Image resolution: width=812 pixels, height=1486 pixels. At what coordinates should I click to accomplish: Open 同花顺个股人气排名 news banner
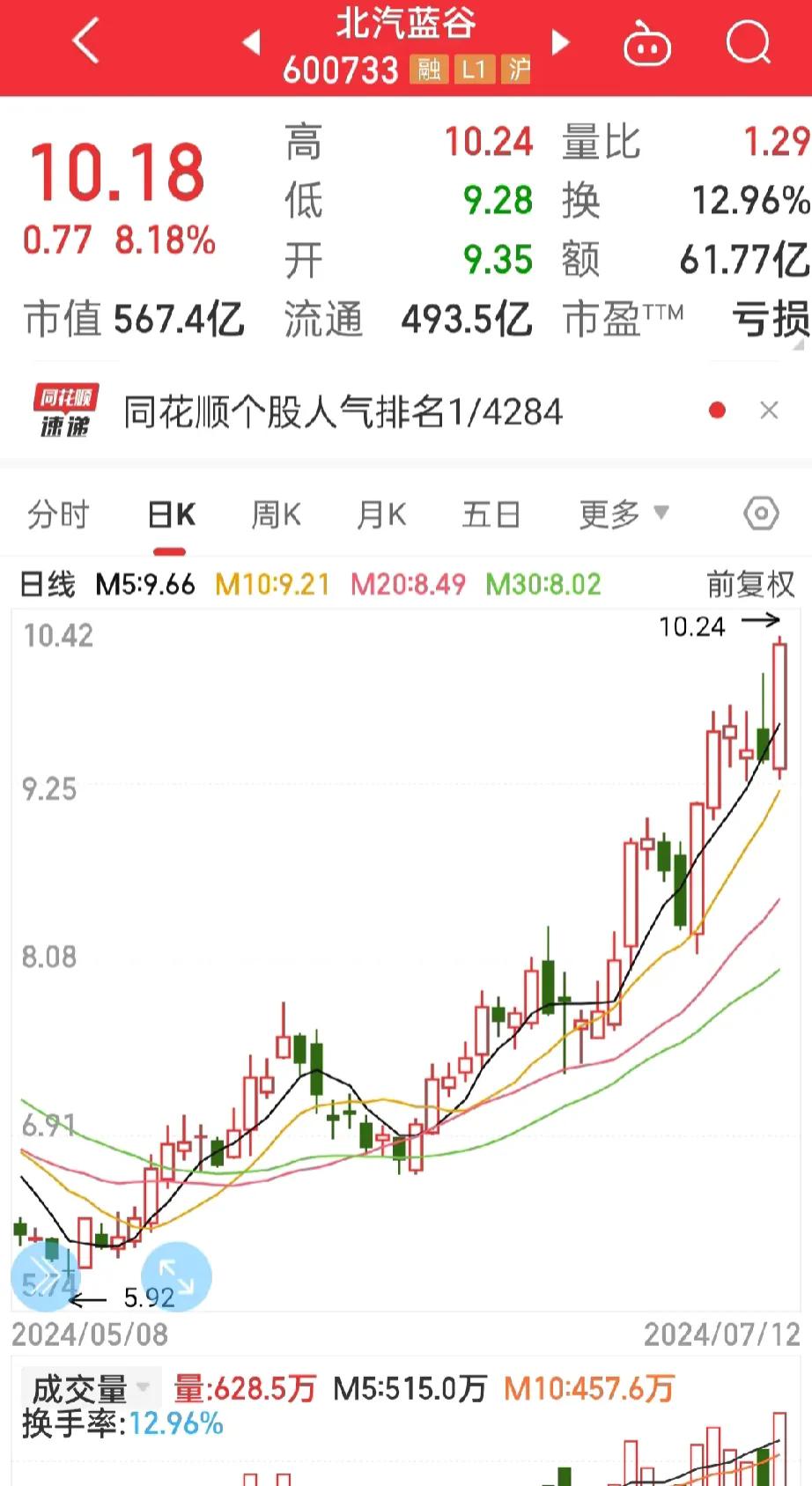pyautogui.click(x=343, y=411)
